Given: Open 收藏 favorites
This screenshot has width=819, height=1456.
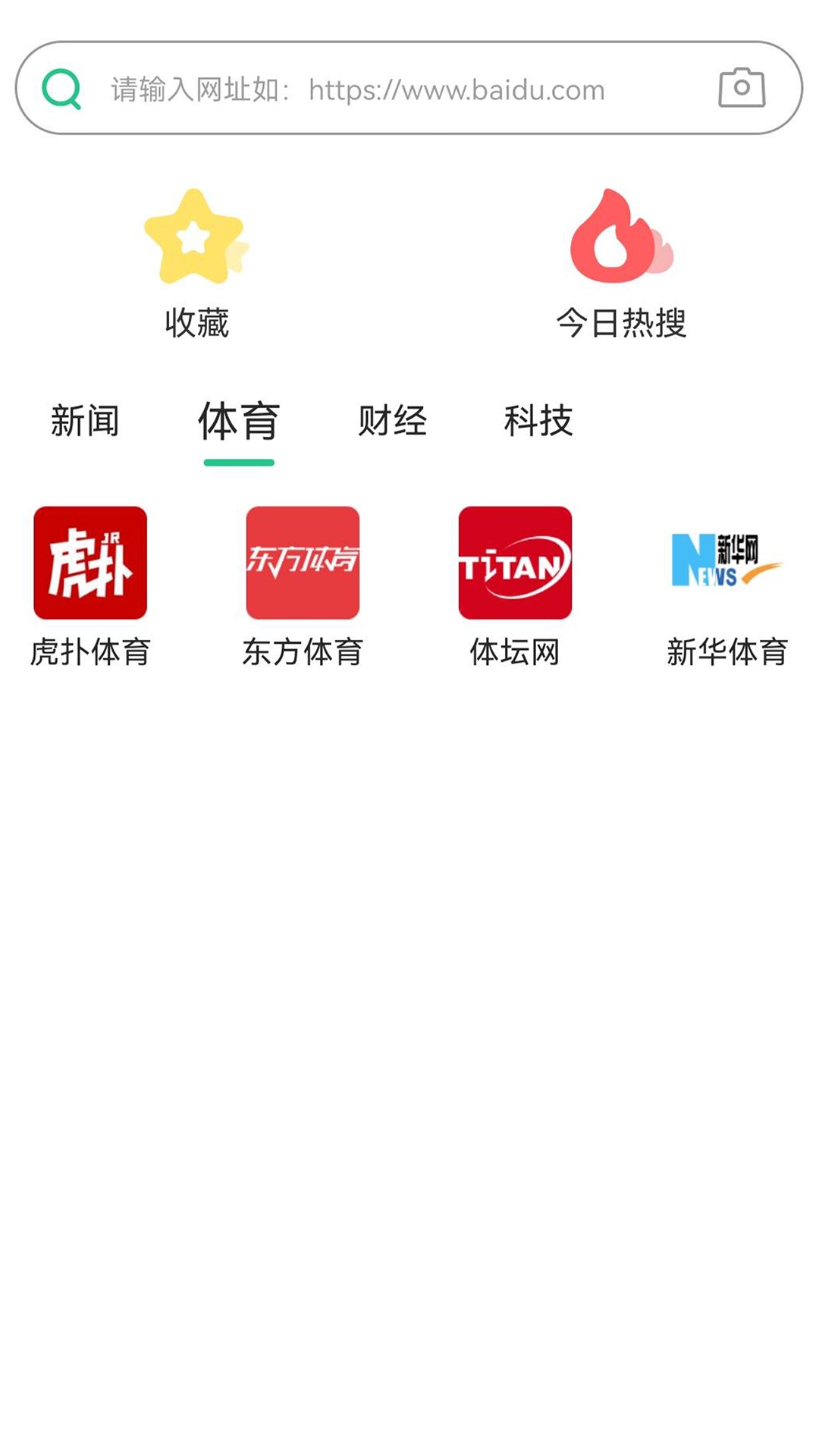Looking at the screenshot, I should pyautogui.click(x=196, y=262).
